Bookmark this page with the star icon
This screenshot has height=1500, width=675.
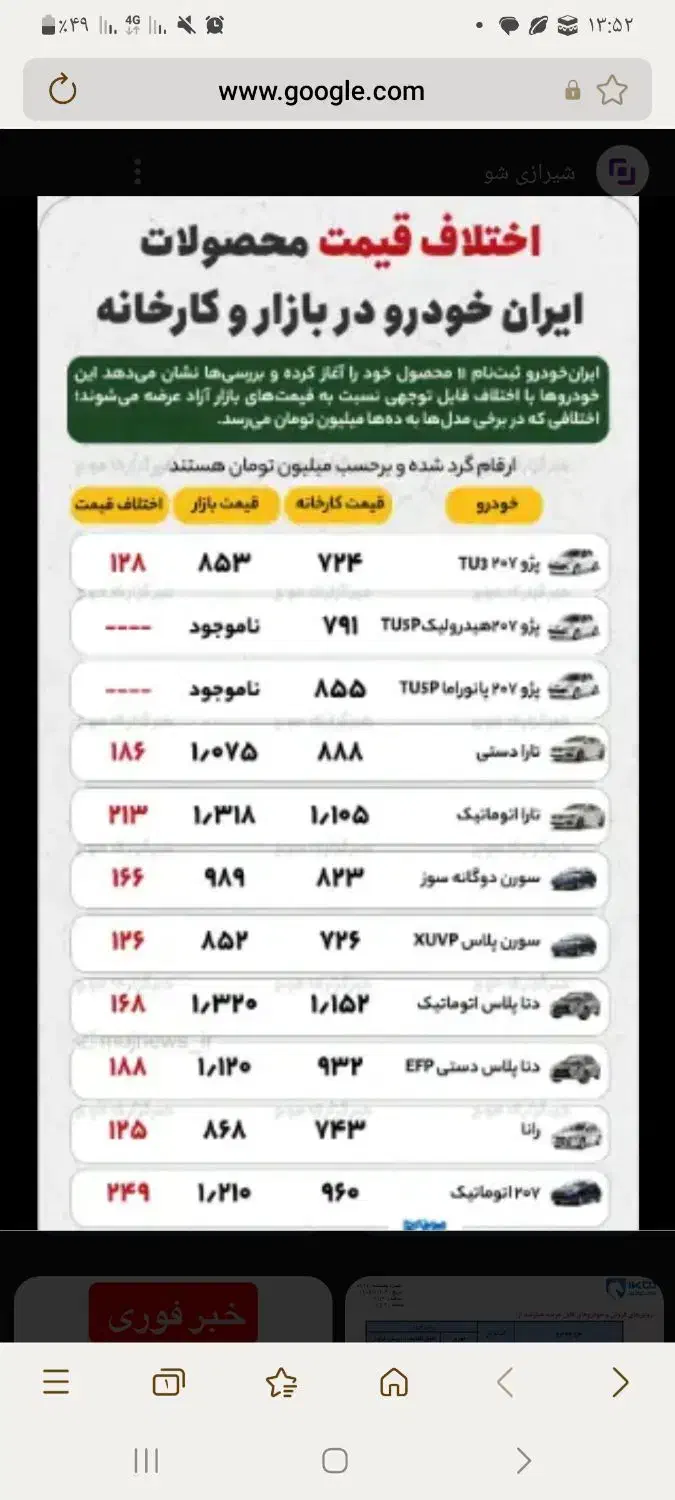pyautogui.click(x=612, y=91)
